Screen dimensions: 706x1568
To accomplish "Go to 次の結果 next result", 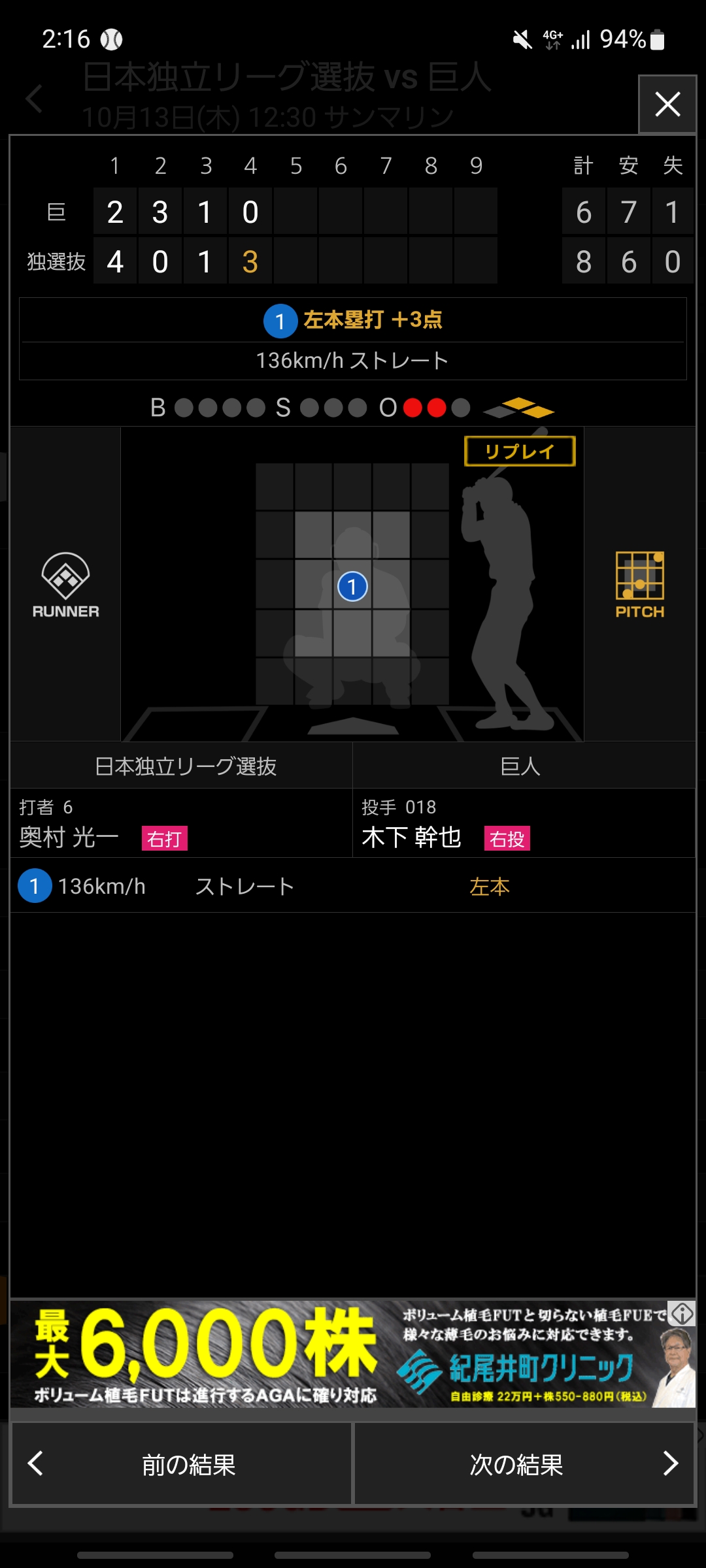I will 524,1464.
